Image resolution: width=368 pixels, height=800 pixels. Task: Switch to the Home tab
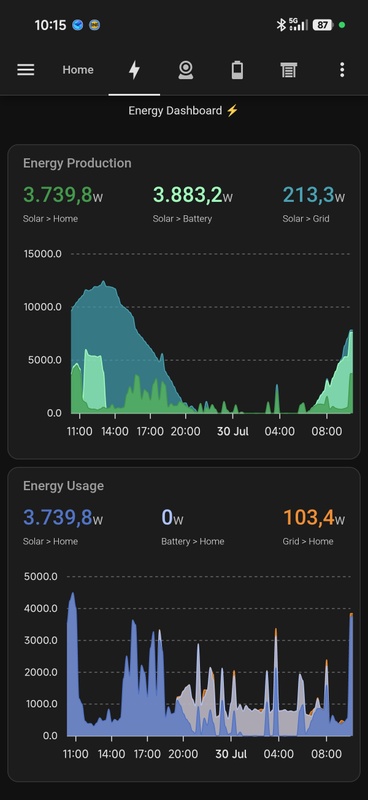tap(78, 70)
